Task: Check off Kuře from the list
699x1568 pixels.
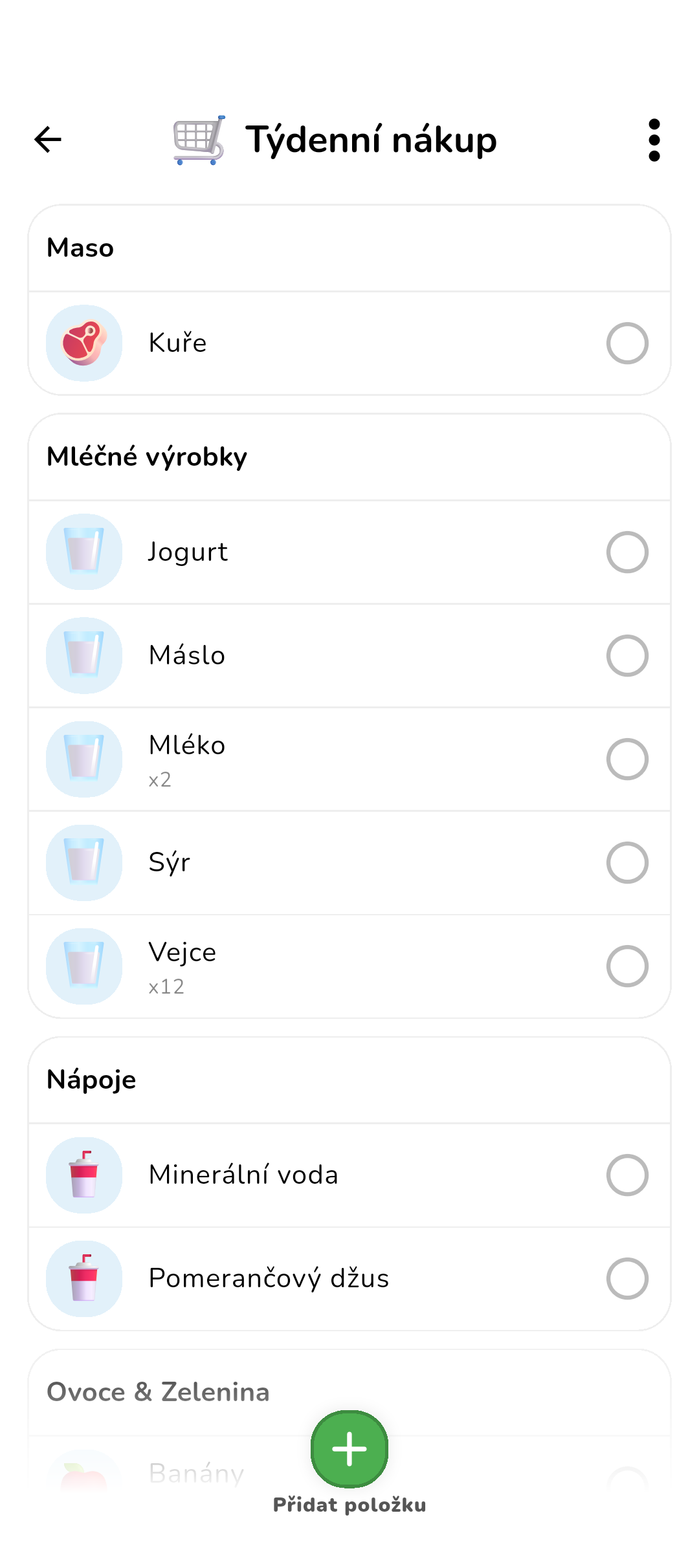Action: point(627,343)
